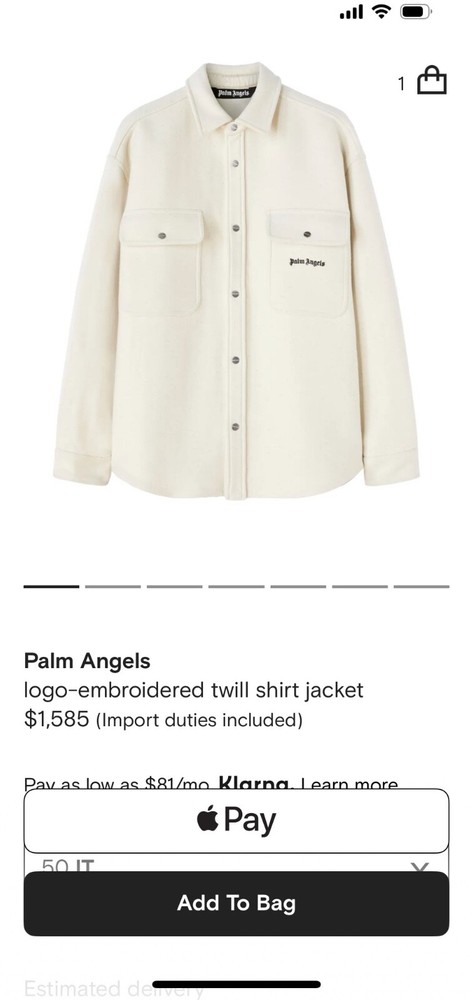The image size is (473, 1000).
Task: Pay with Apple Pay
Action: (236, 820)
